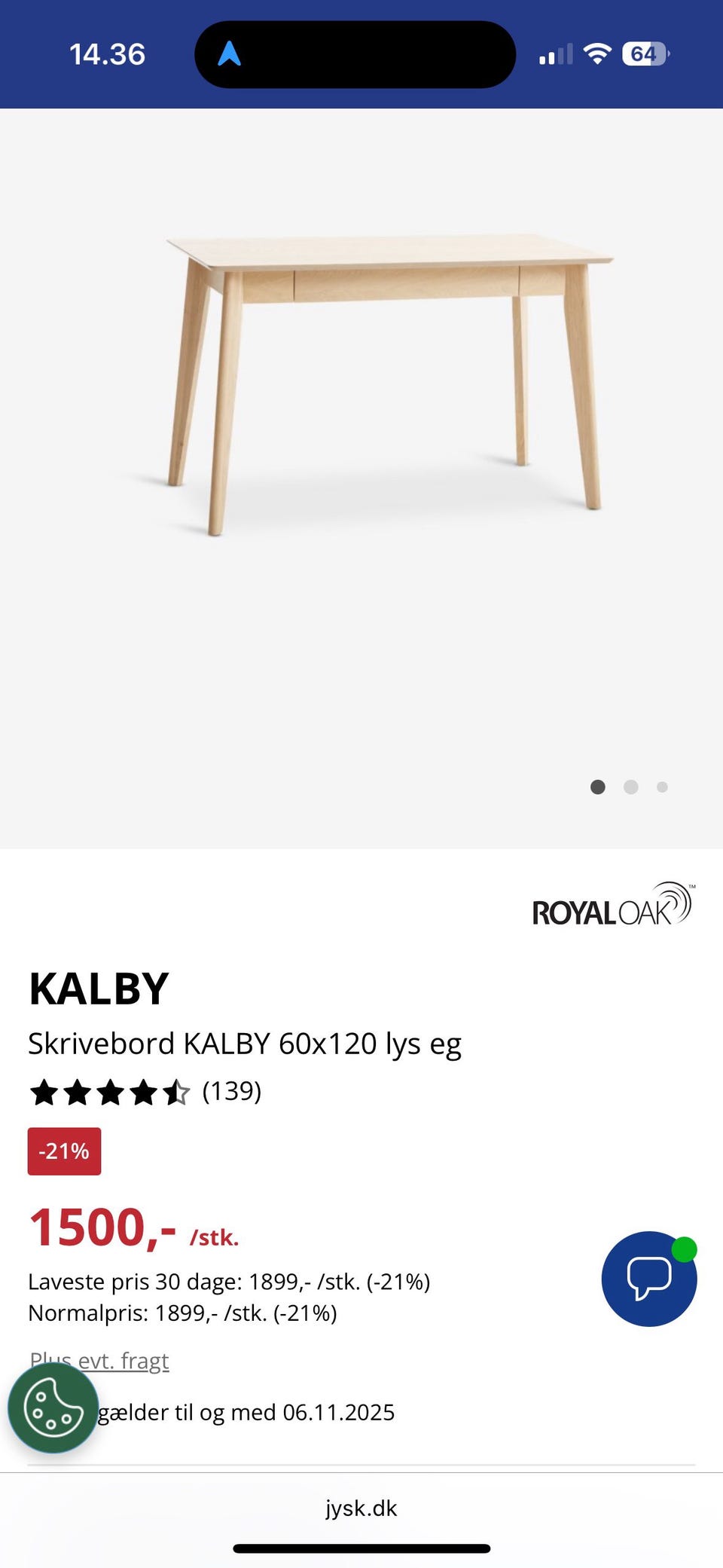The image size is (723, 1568).
Task: Open the blue chat support bubble
Action: (648, 1279)
